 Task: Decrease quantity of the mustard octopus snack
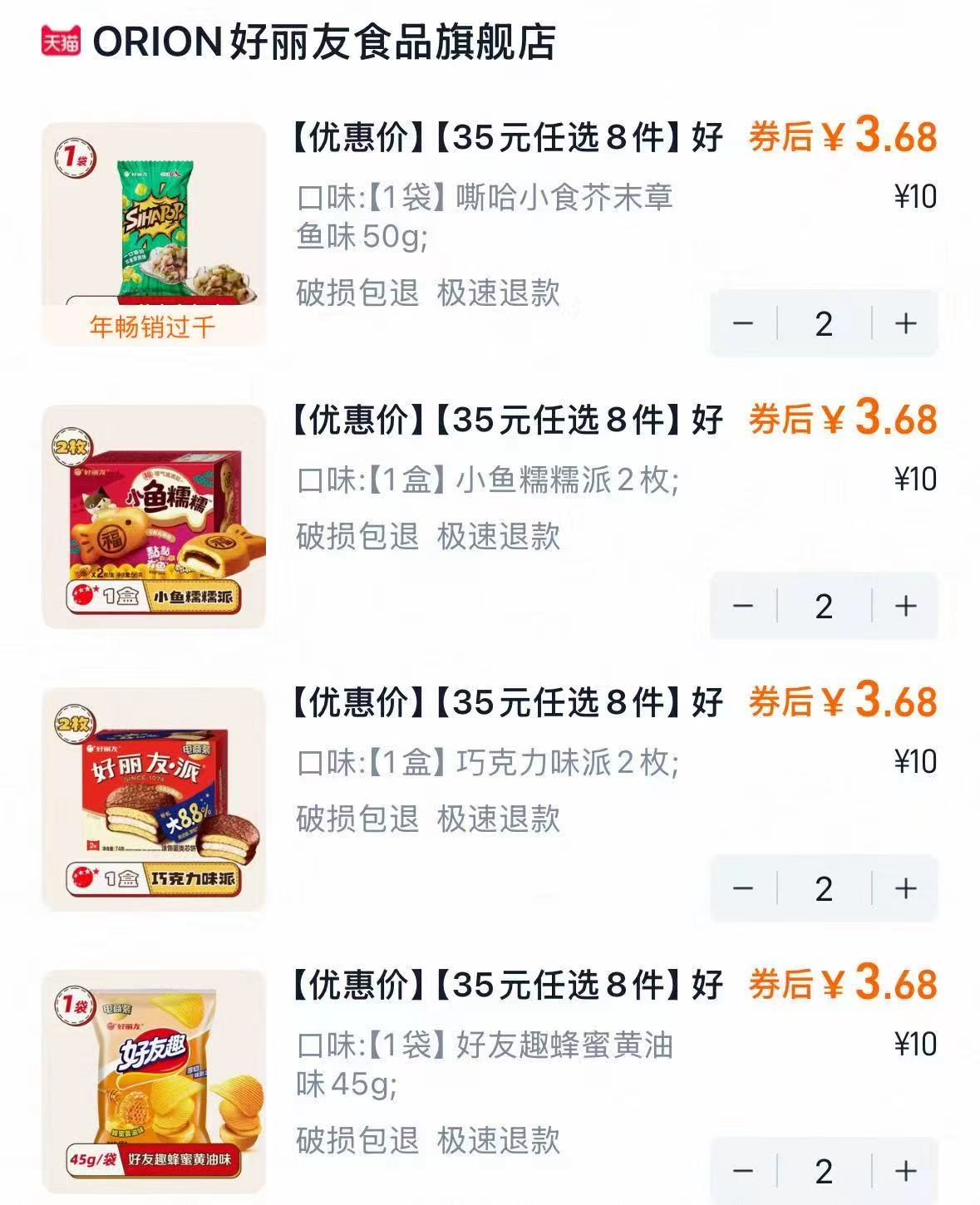742,322
